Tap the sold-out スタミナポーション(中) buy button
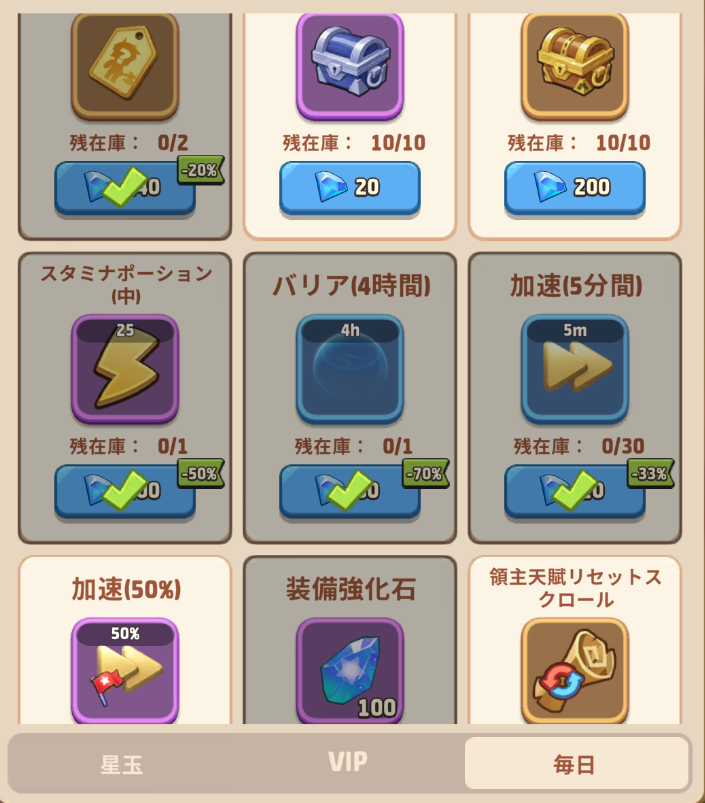This screenshot has height=803, width=705. coord(125,490)
